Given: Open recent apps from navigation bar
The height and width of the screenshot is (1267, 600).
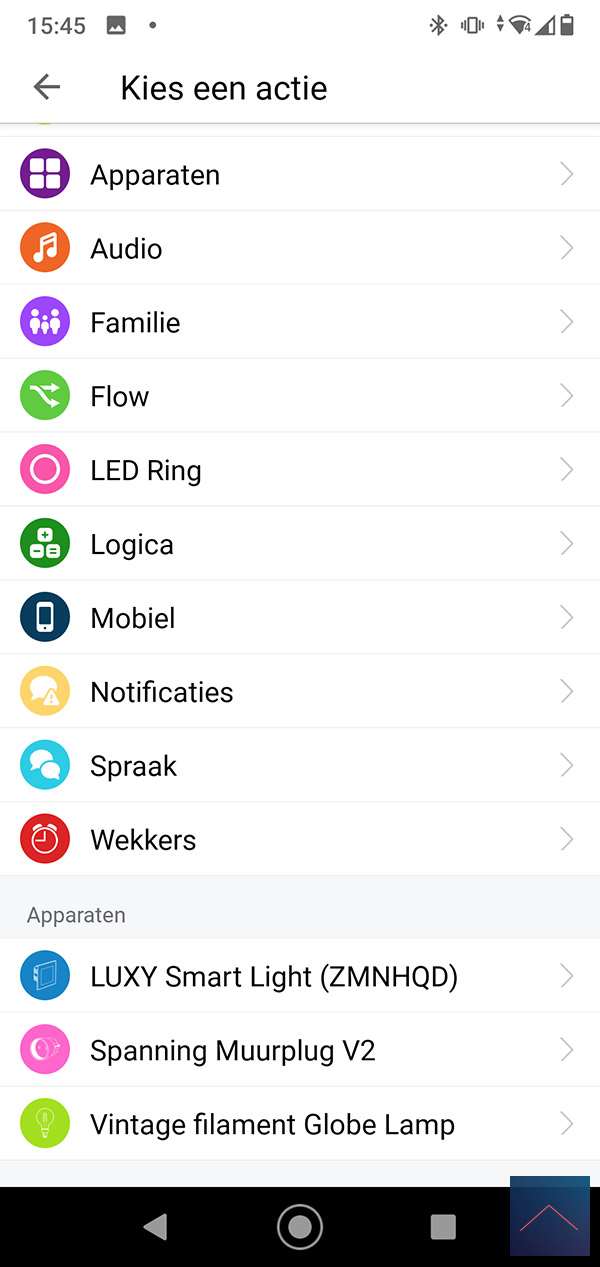Looking at the screenshot, I should [x=443, y=1227].
